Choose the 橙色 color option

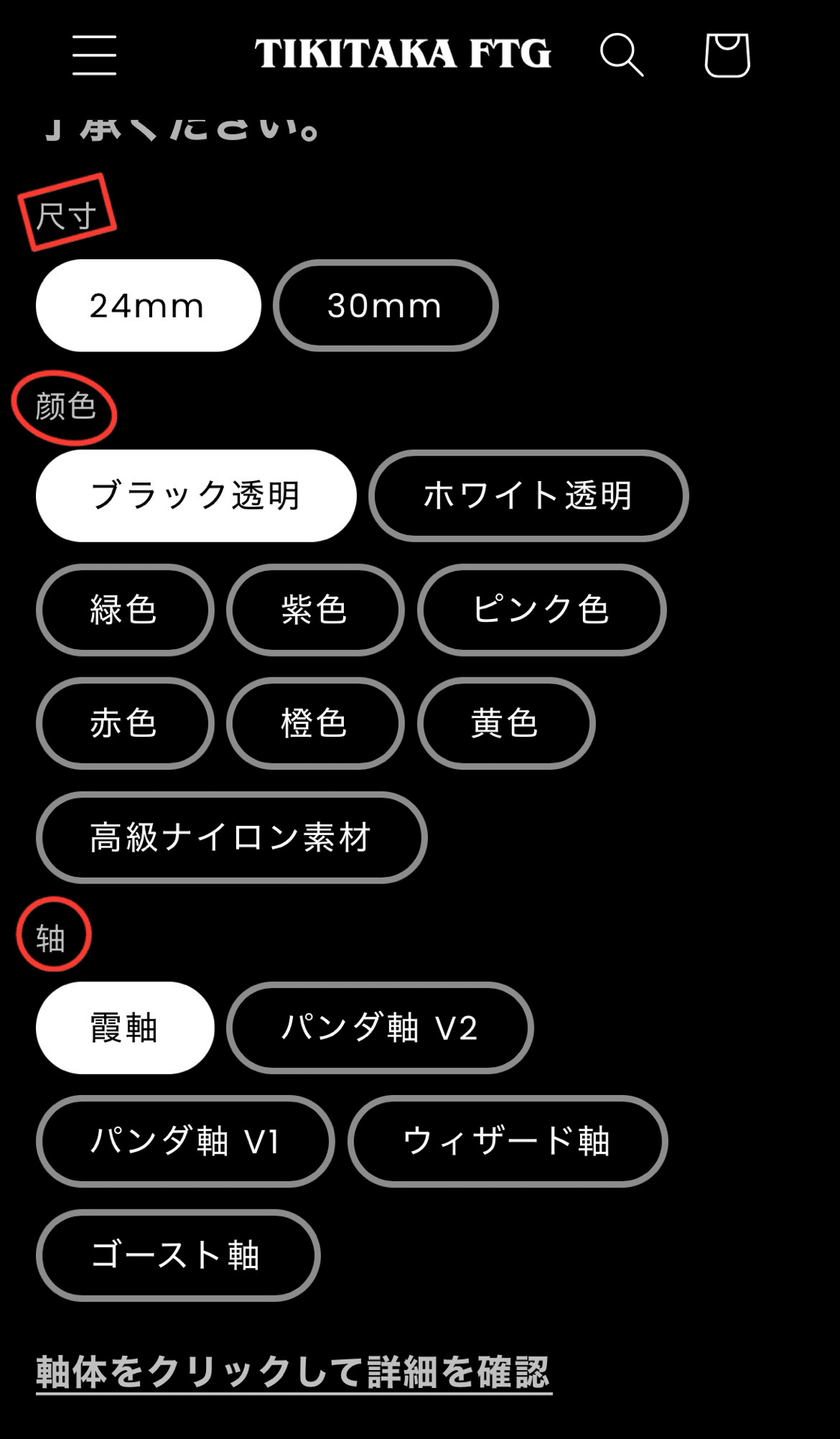click(315, 724)
